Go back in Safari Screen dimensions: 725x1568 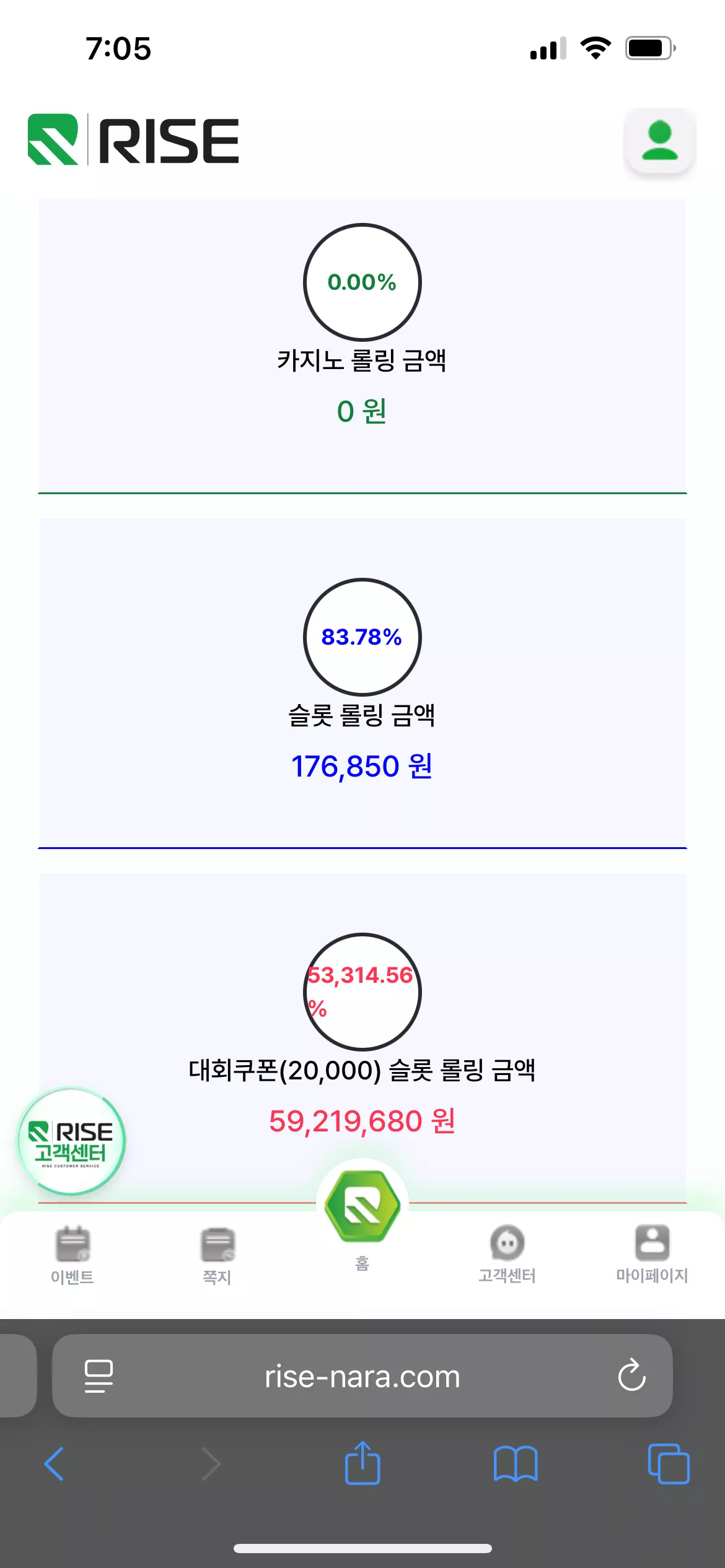click(x=54, y=1464)
